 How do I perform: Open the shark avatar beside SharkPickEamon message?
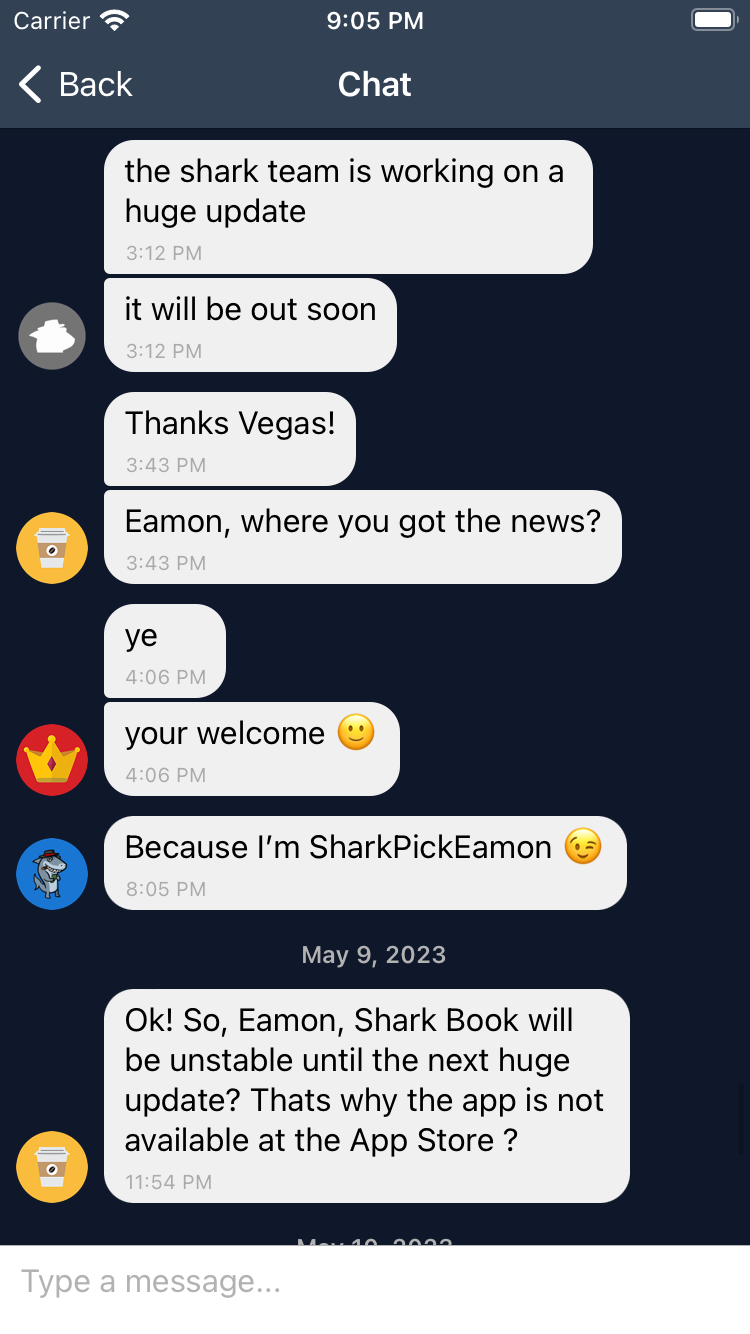52,874
